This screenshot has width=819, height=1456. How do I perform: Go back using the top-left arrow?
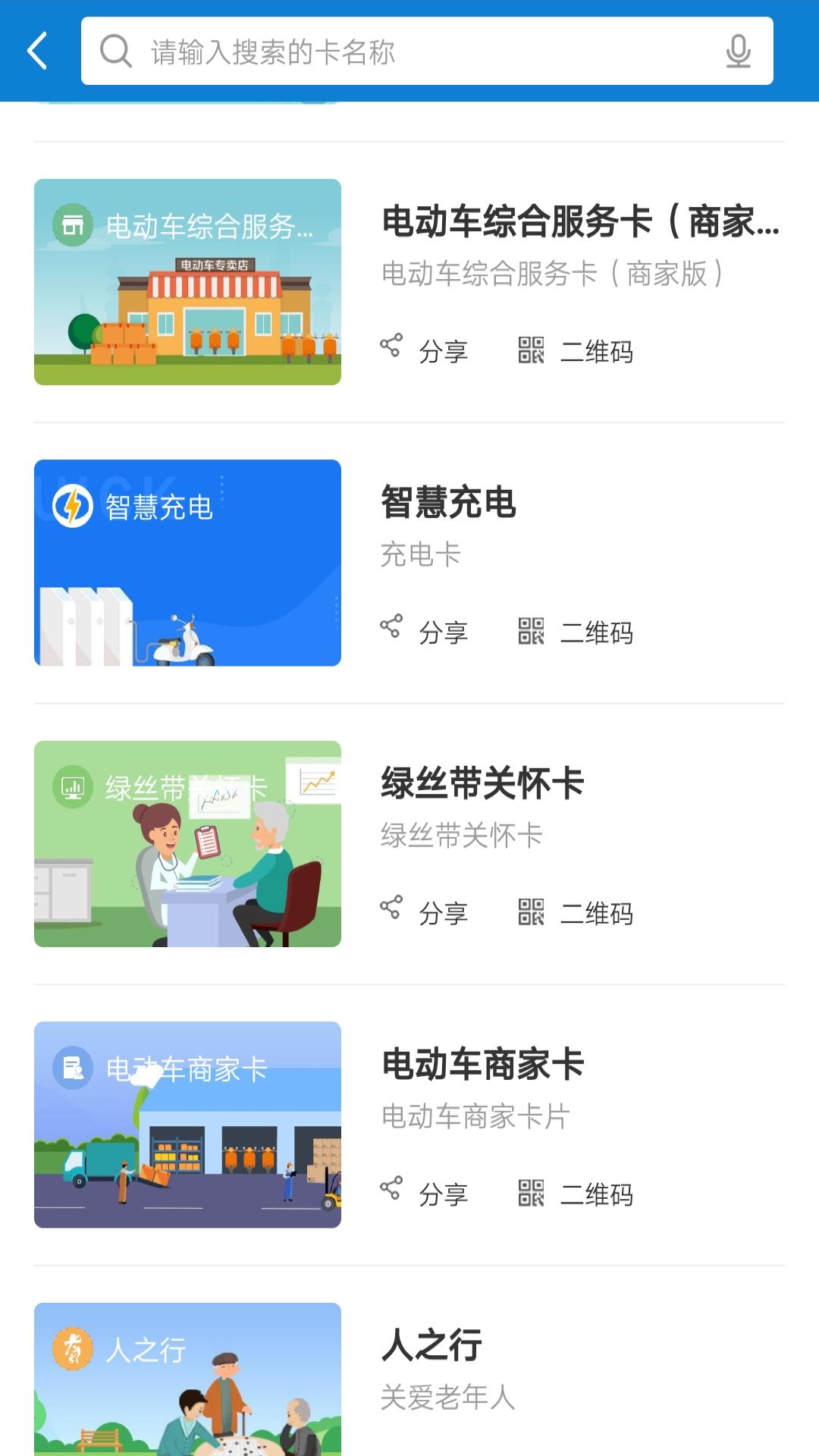(x=38, y=51)
